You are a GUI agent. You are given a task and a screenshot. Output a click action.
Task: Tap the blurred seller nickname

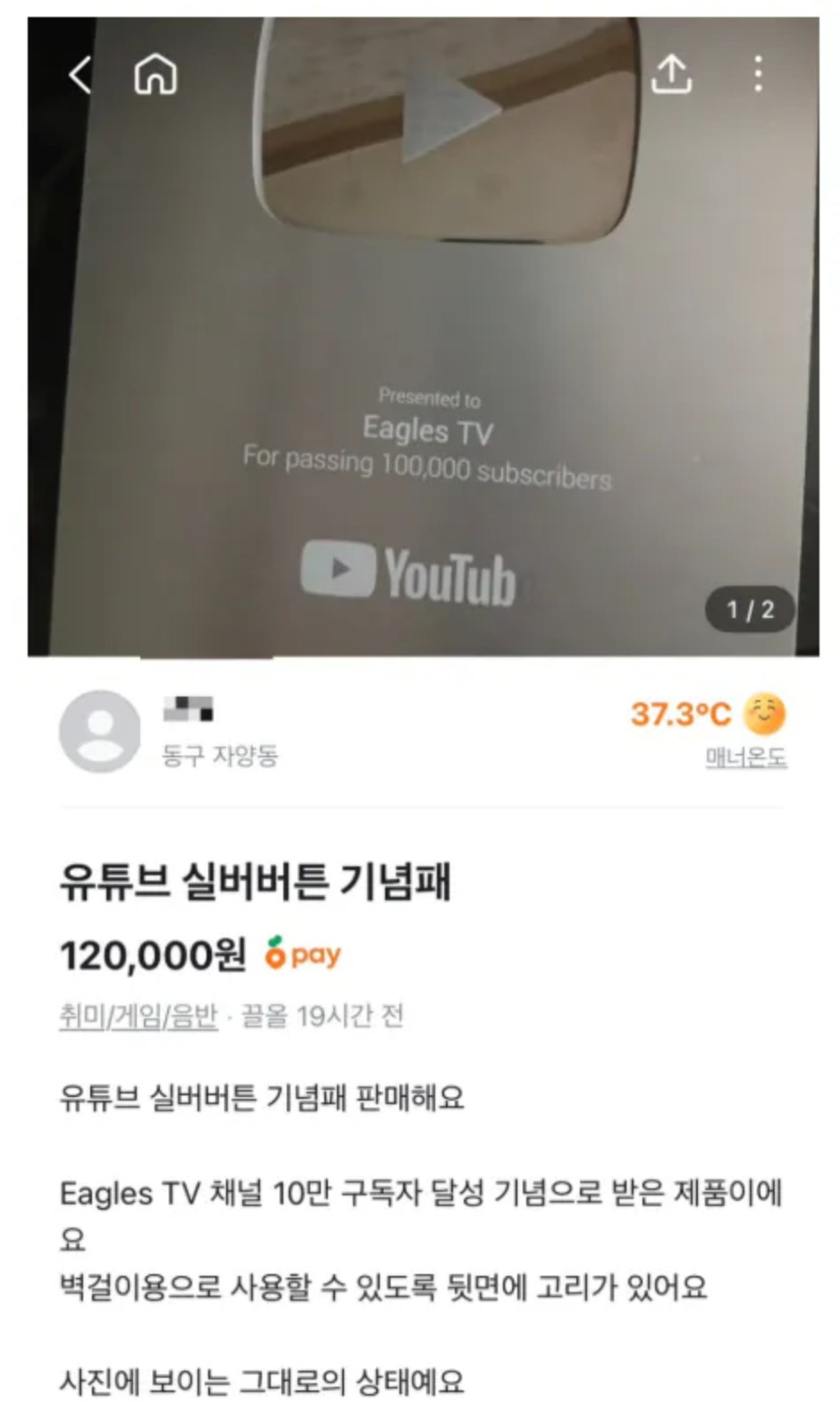click(x=190, y=711)
